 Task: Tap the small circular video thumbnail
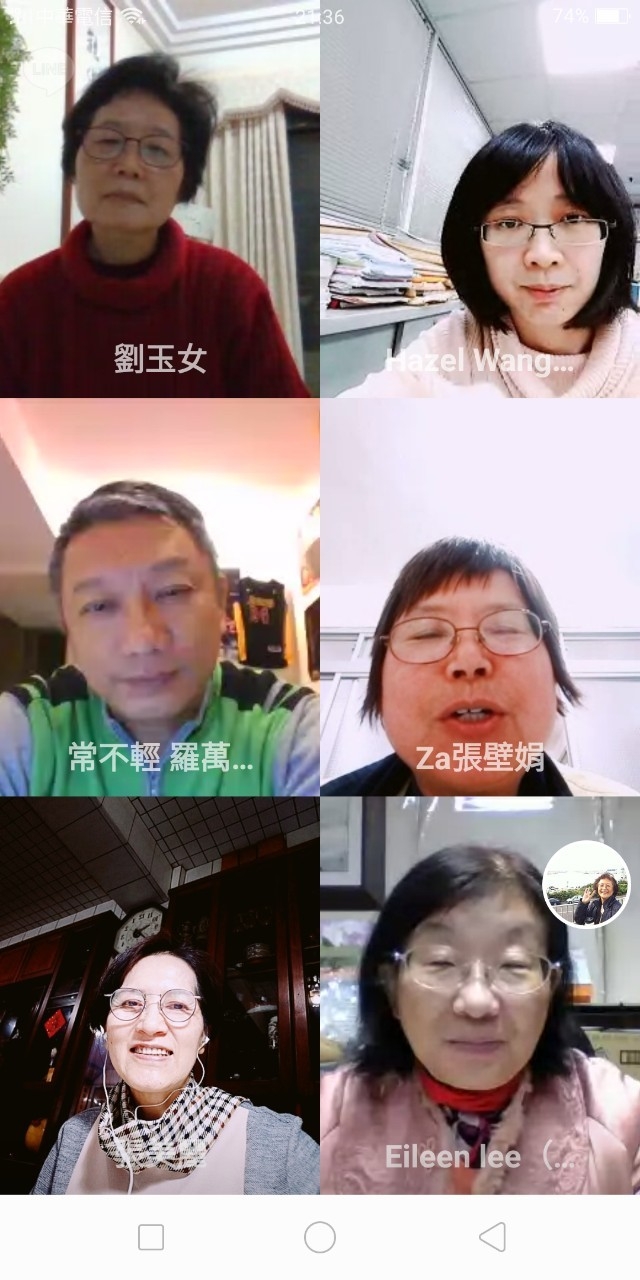click(x=587, y=884)
